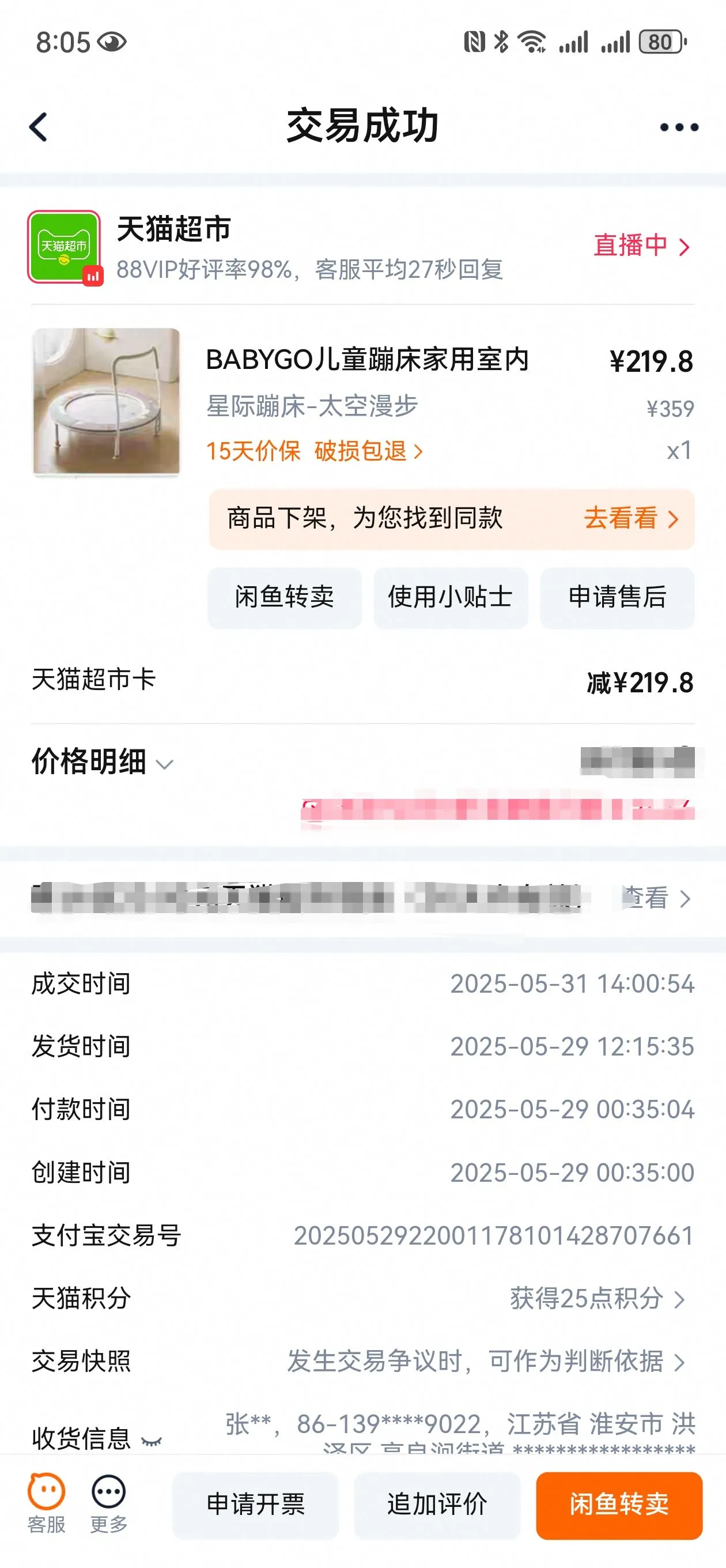
Task: View 15天价保 破损包退 guarantee details
Action: [314, 451]
